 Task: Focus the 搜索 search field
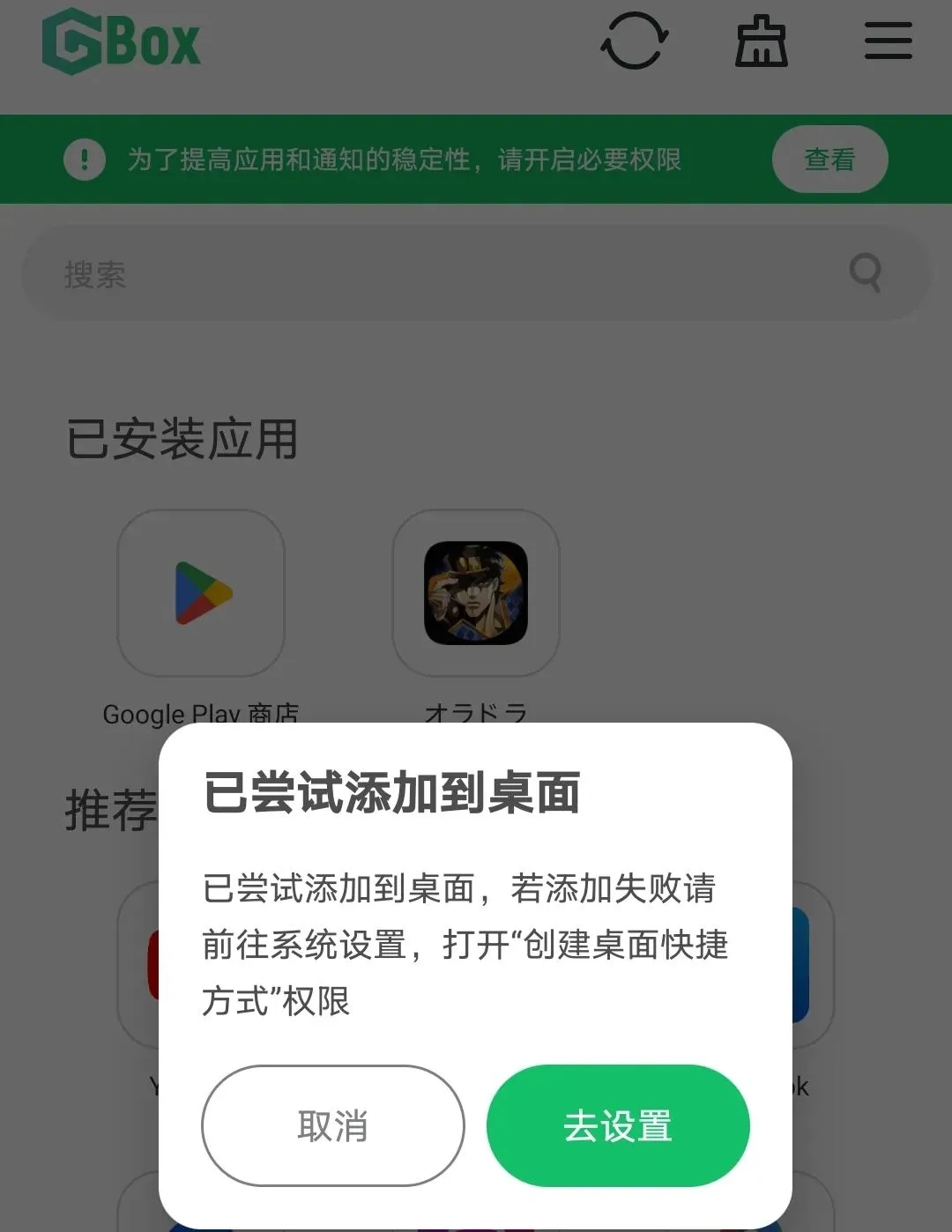click(x=441, y=273)
